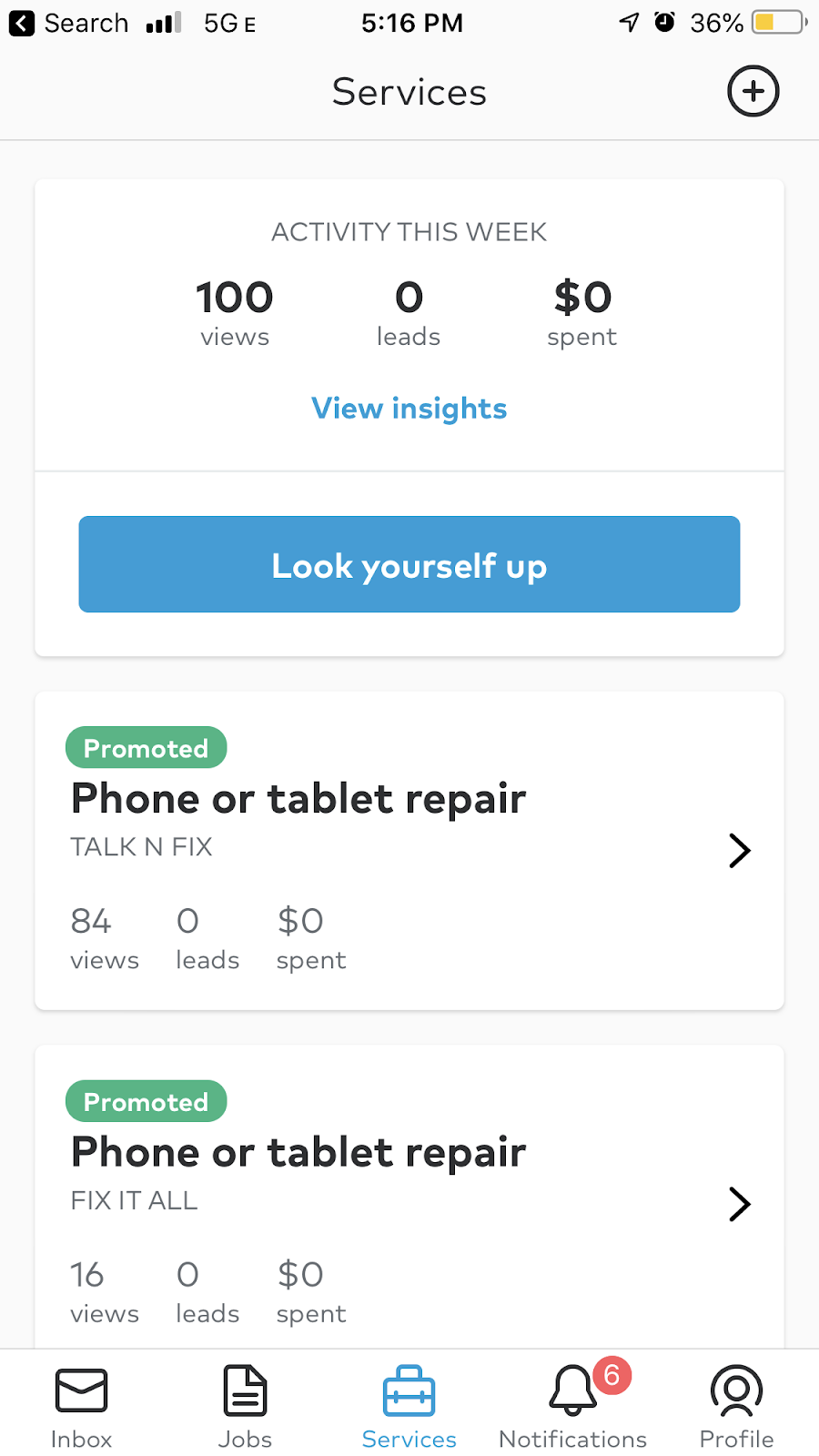The width and height of the screenshot is (819, 1456).
Task: Select the Services tab
Action: 409,1406
